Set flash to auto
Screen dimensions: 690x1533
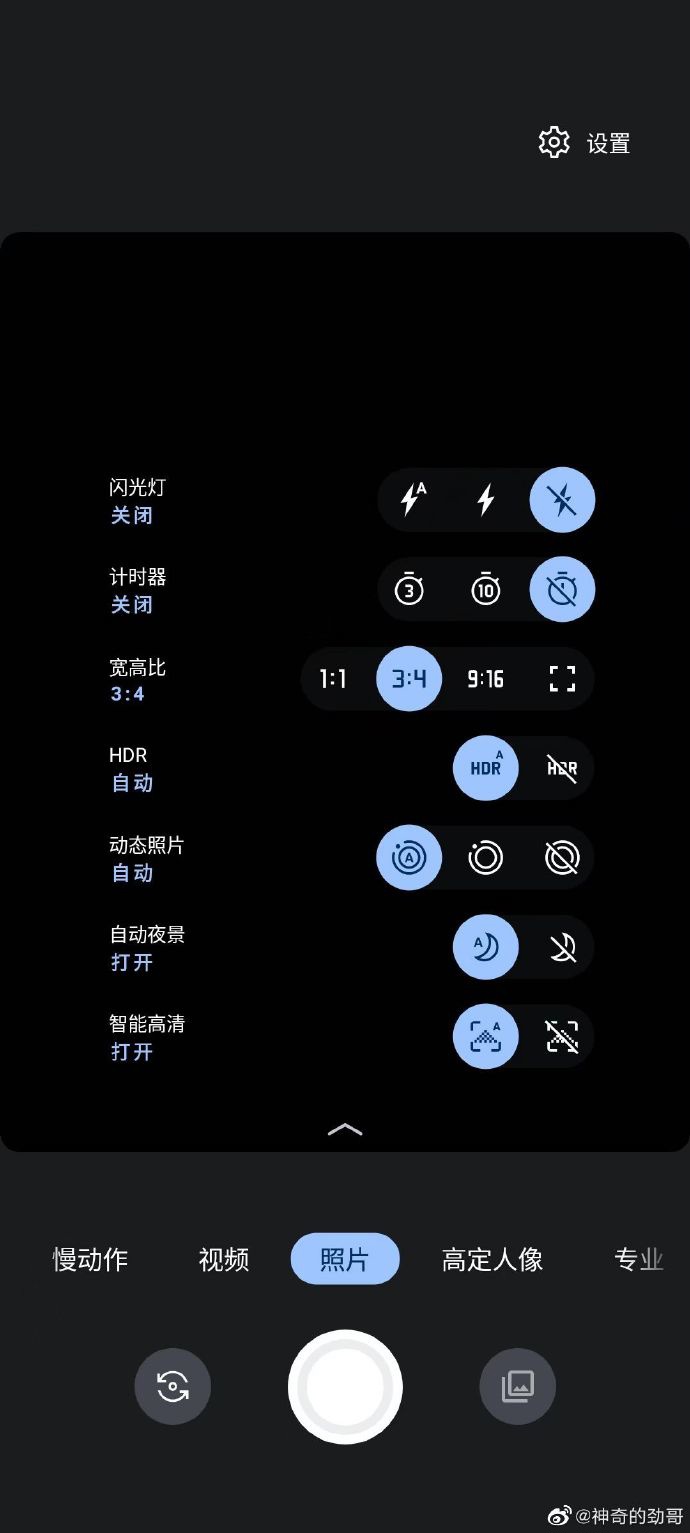411,499
